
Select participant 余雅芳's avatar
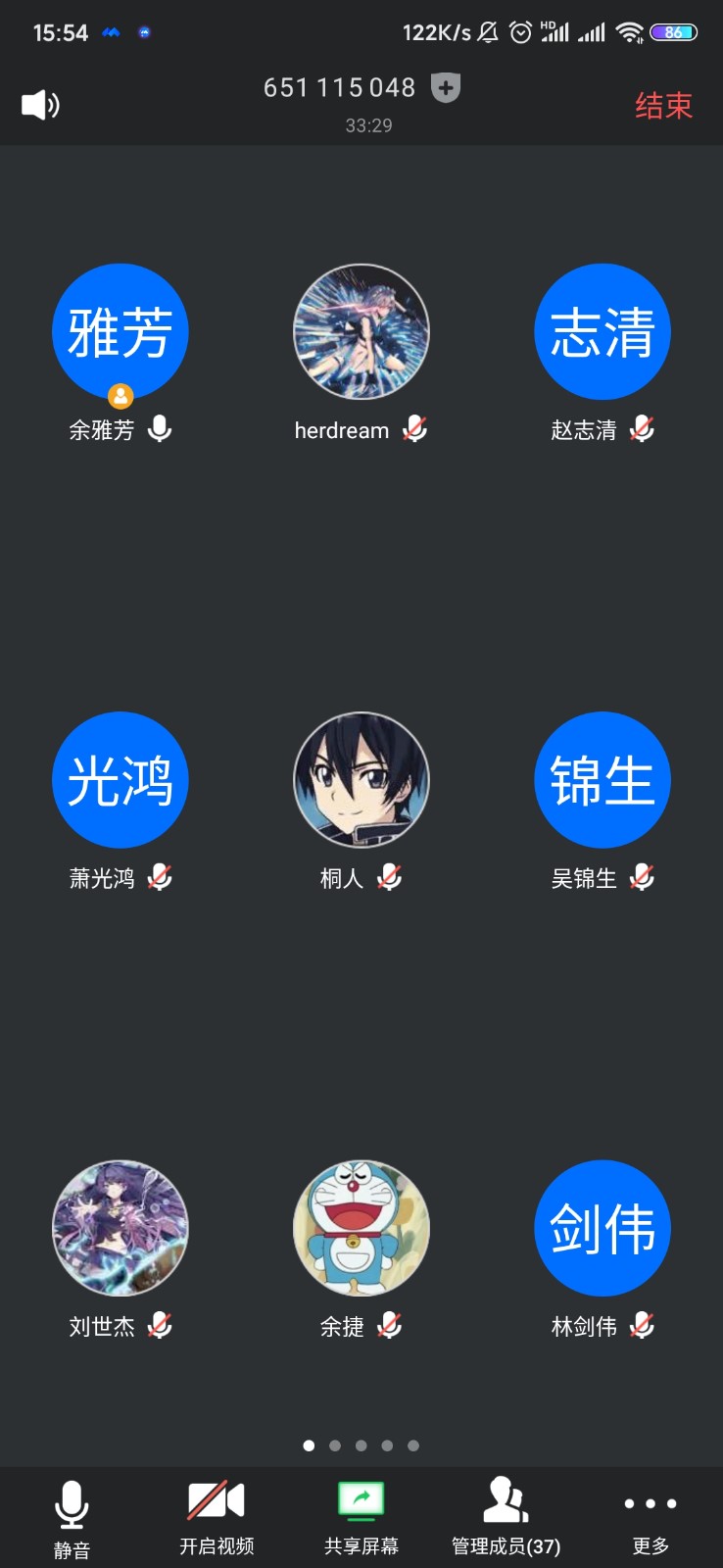(x=120, y=331)
